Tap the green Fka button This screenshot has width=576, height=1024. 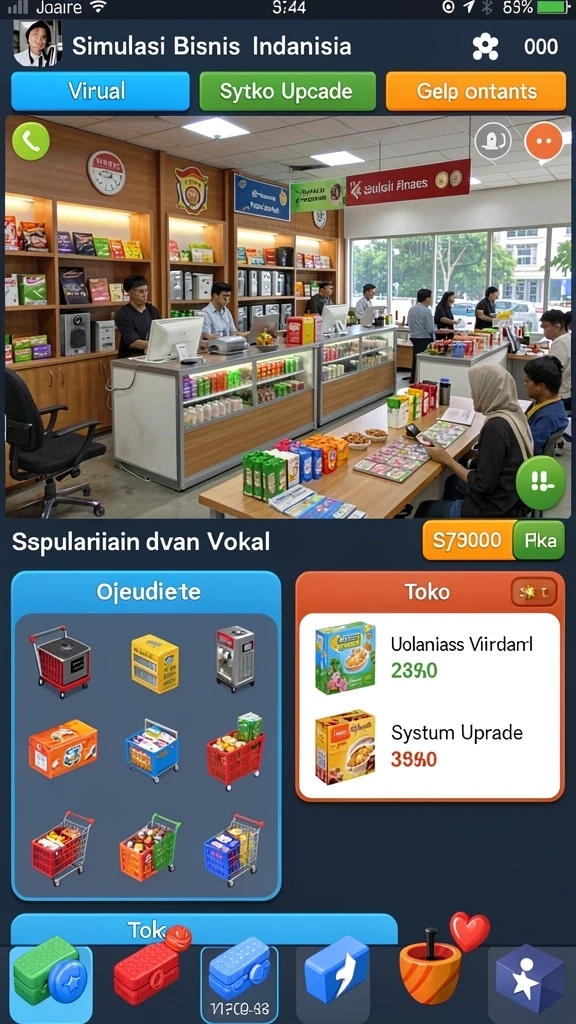pos(539,540)
